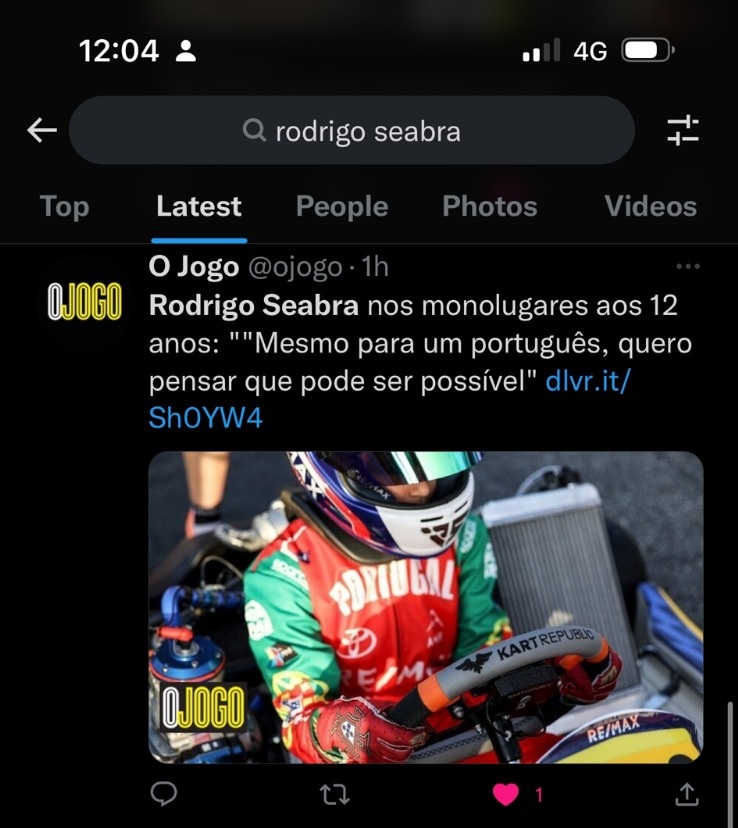Share O Jogo's tweet
Viewport: 738px width, 828px height.
click(686, 794)
